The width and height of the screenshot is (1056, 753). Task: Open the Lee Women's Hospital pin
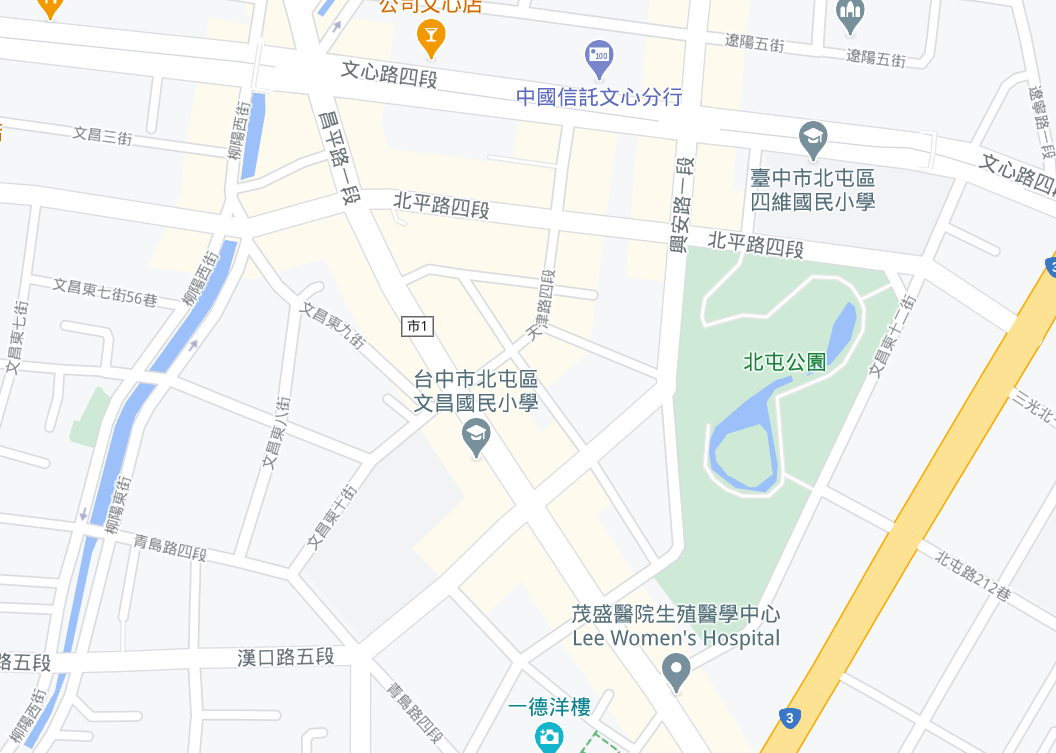[677, 670]
